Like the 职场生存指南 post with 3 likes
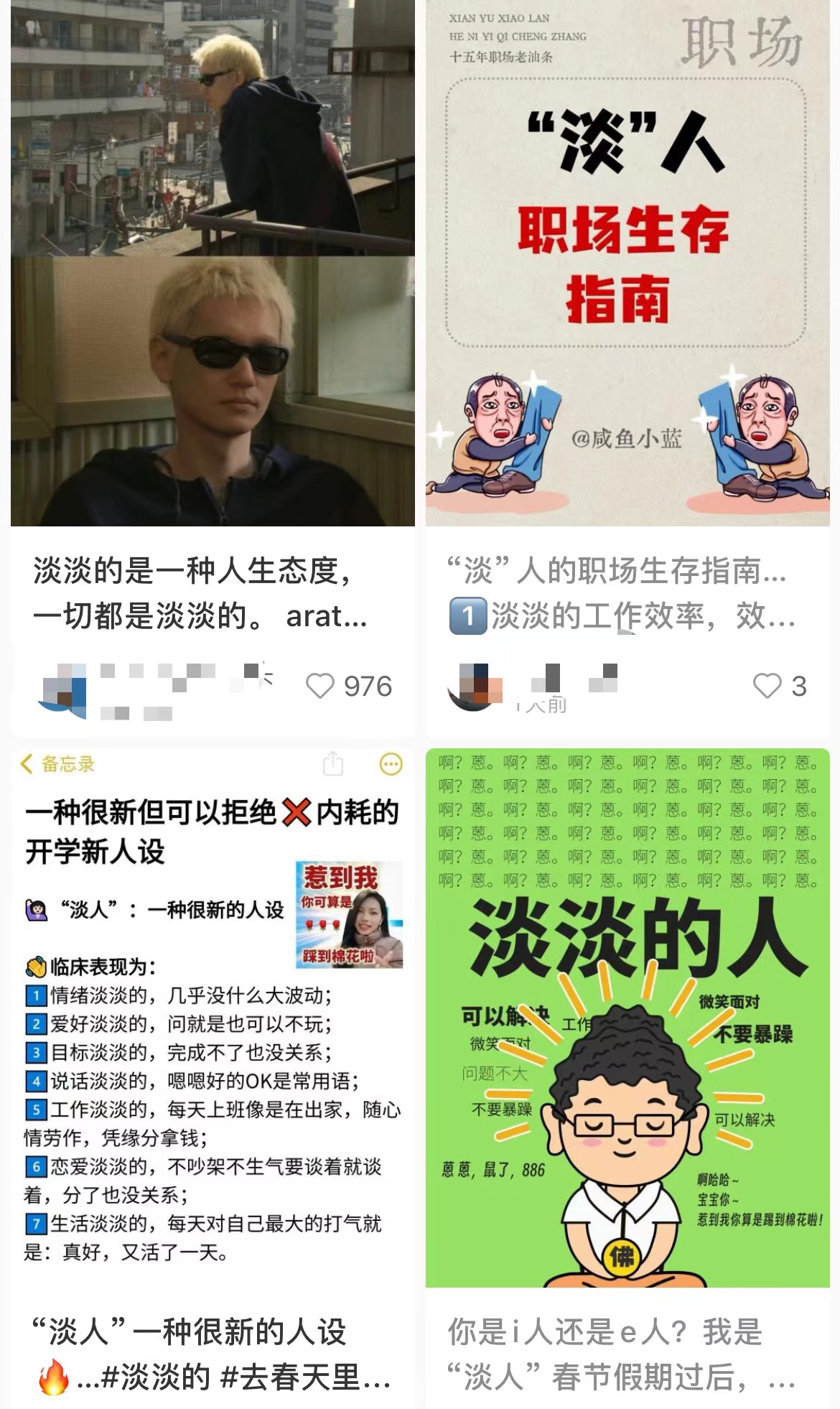Screen dimensions: 840x1409 coord(767,686)
